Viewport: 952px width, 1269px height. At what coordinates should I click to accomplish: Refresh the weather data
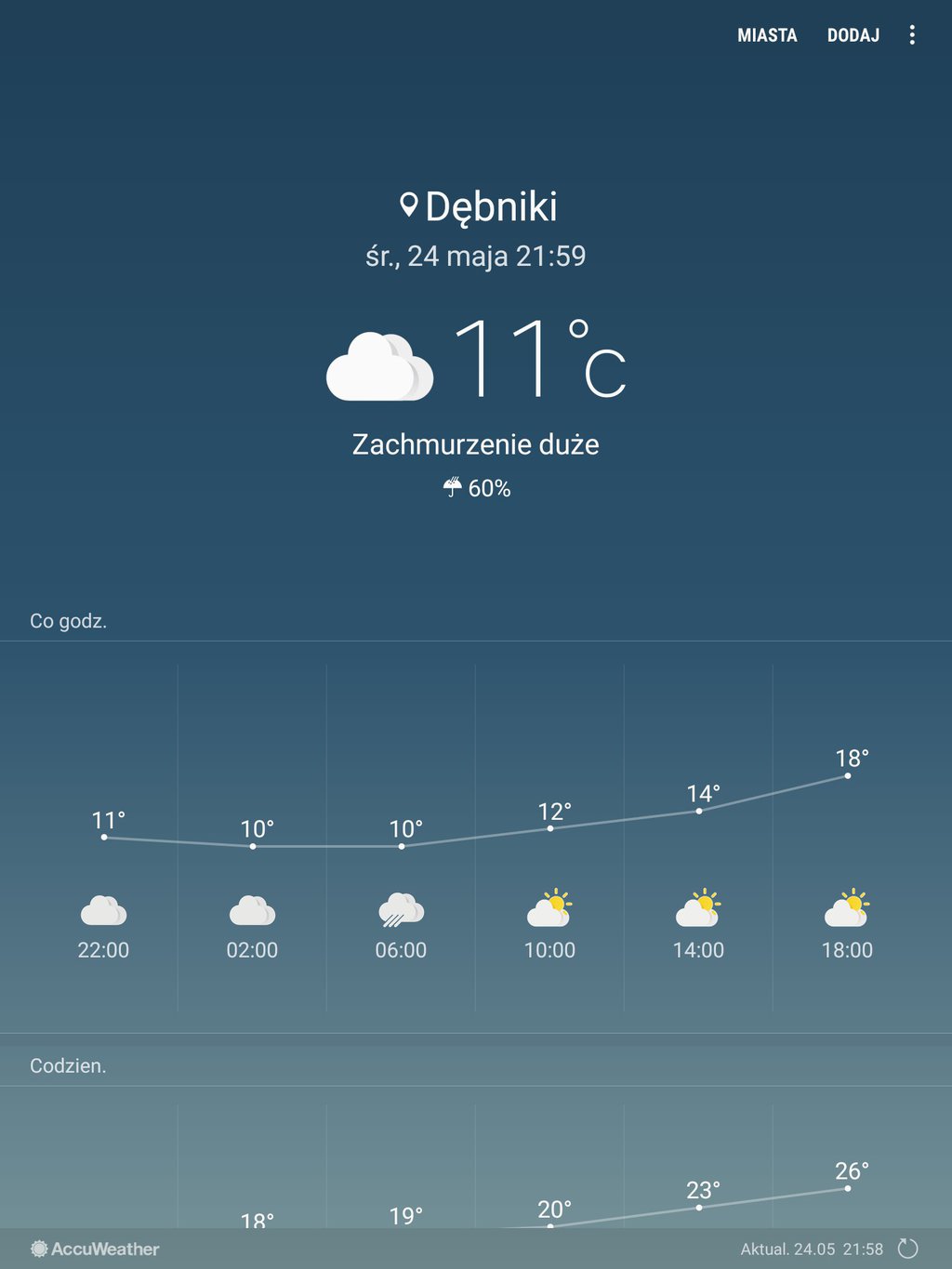click(x=907, y=1249)
